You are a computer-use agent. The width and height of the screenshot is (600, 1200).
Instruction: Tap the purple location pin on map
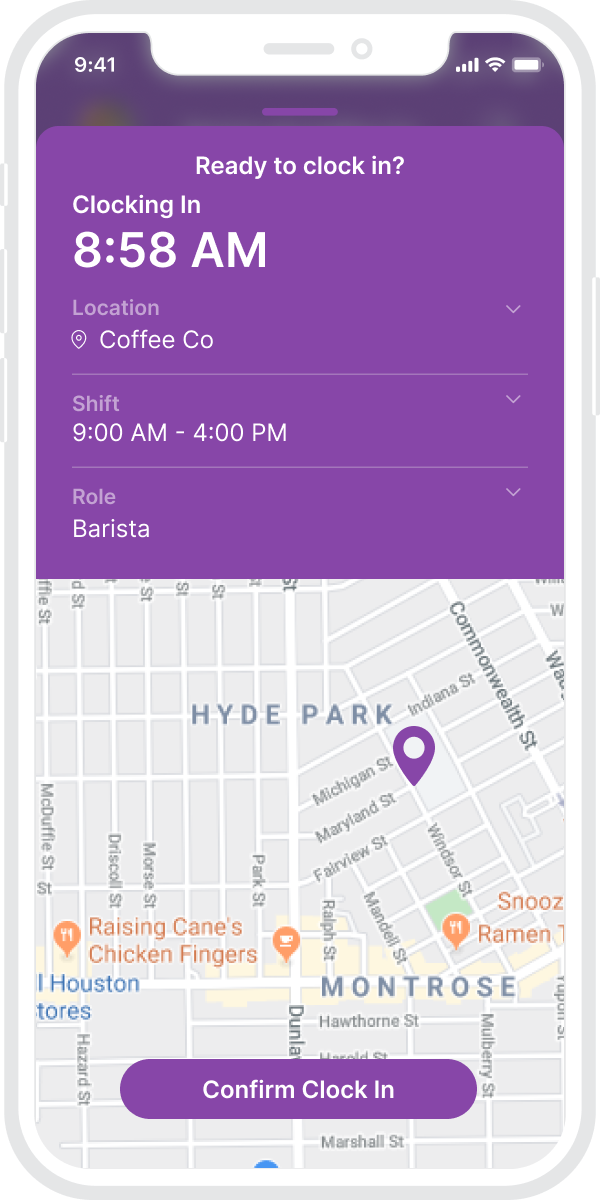click(x=413, y=756)
